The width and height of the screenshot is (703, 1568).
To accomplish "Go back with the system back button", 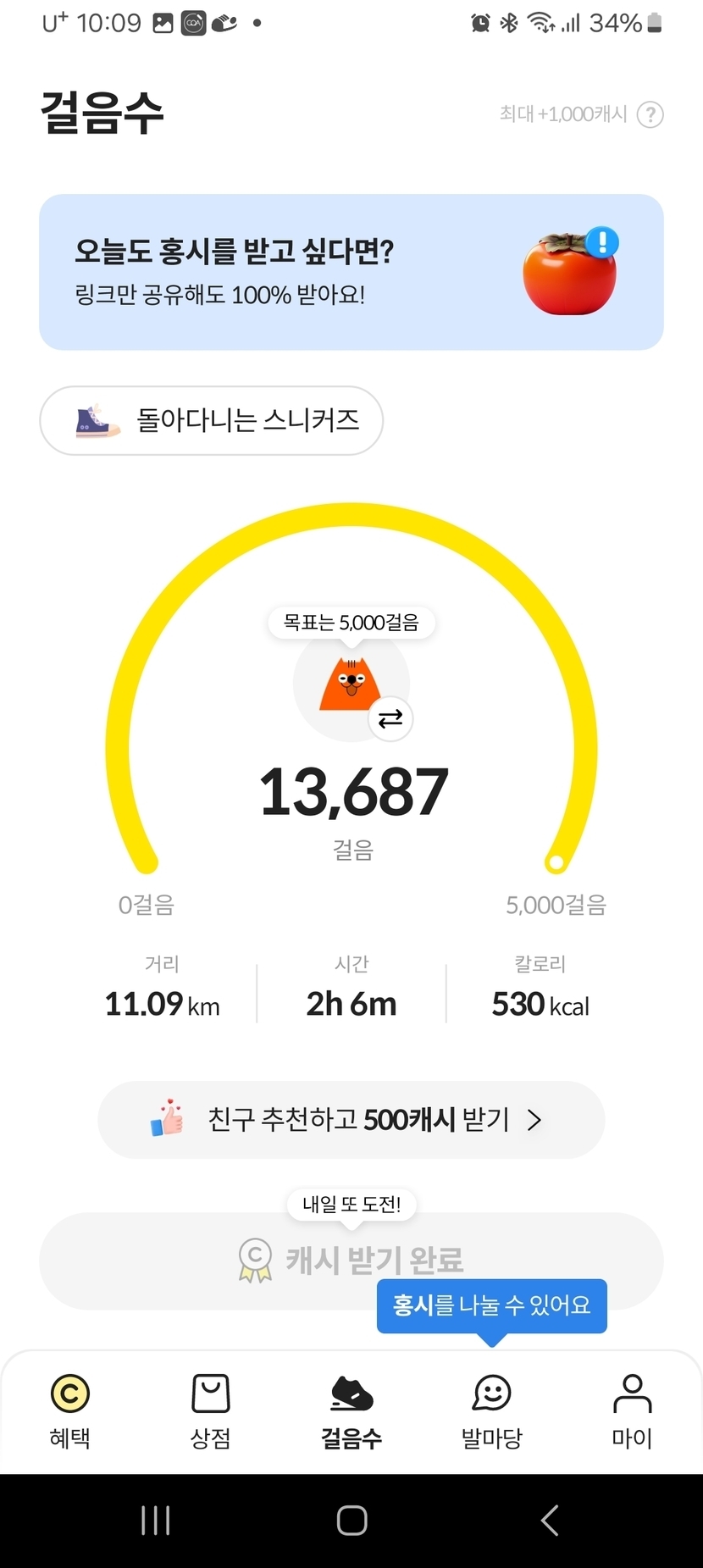I will pos(550,1521).
